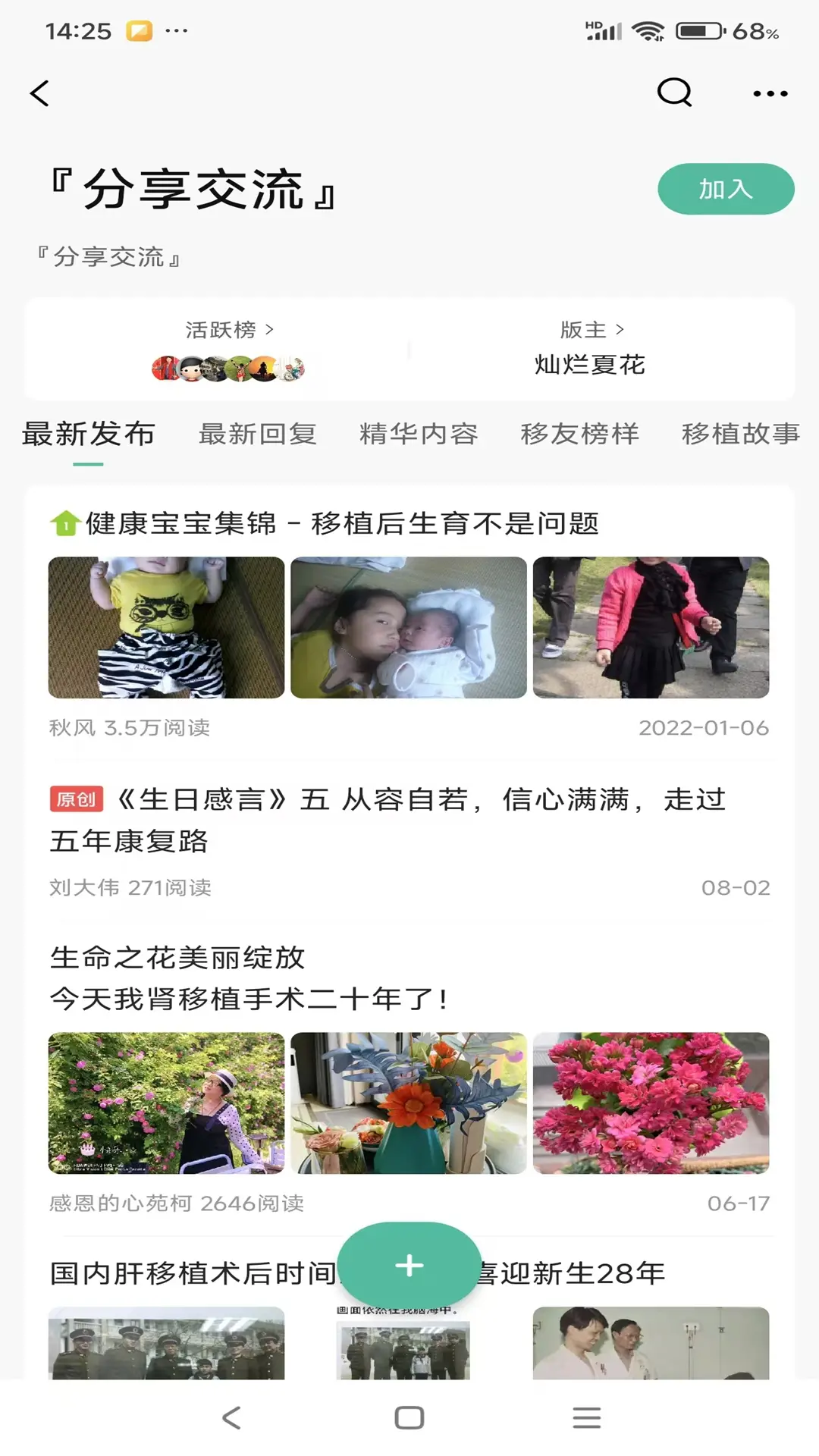Viewport: 819px width, 1456px height.
Task: Switch to the 最新发布 tab
Action: coord(88,434)
